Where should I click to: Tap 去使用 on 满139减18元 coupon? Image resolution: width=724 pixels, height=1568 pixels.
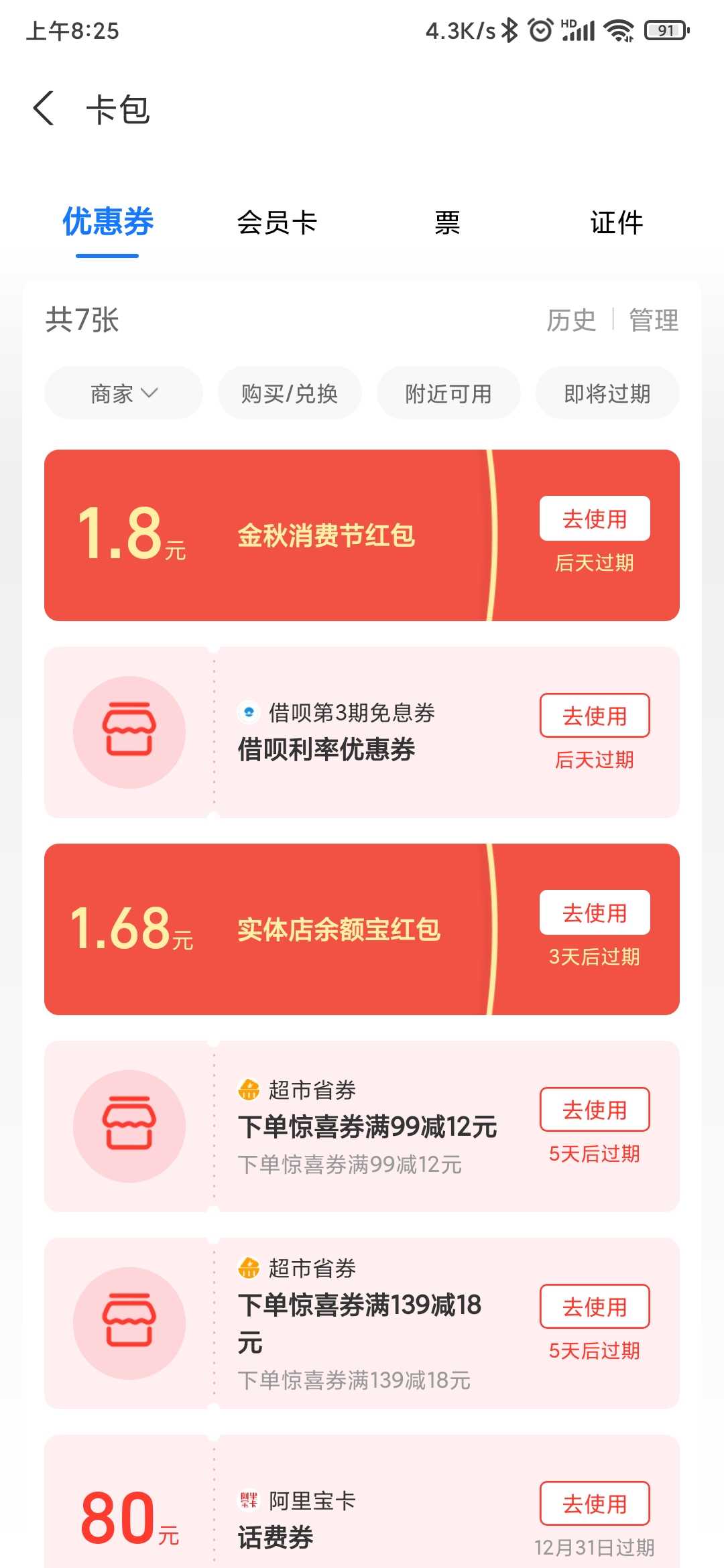(595, 1307)
